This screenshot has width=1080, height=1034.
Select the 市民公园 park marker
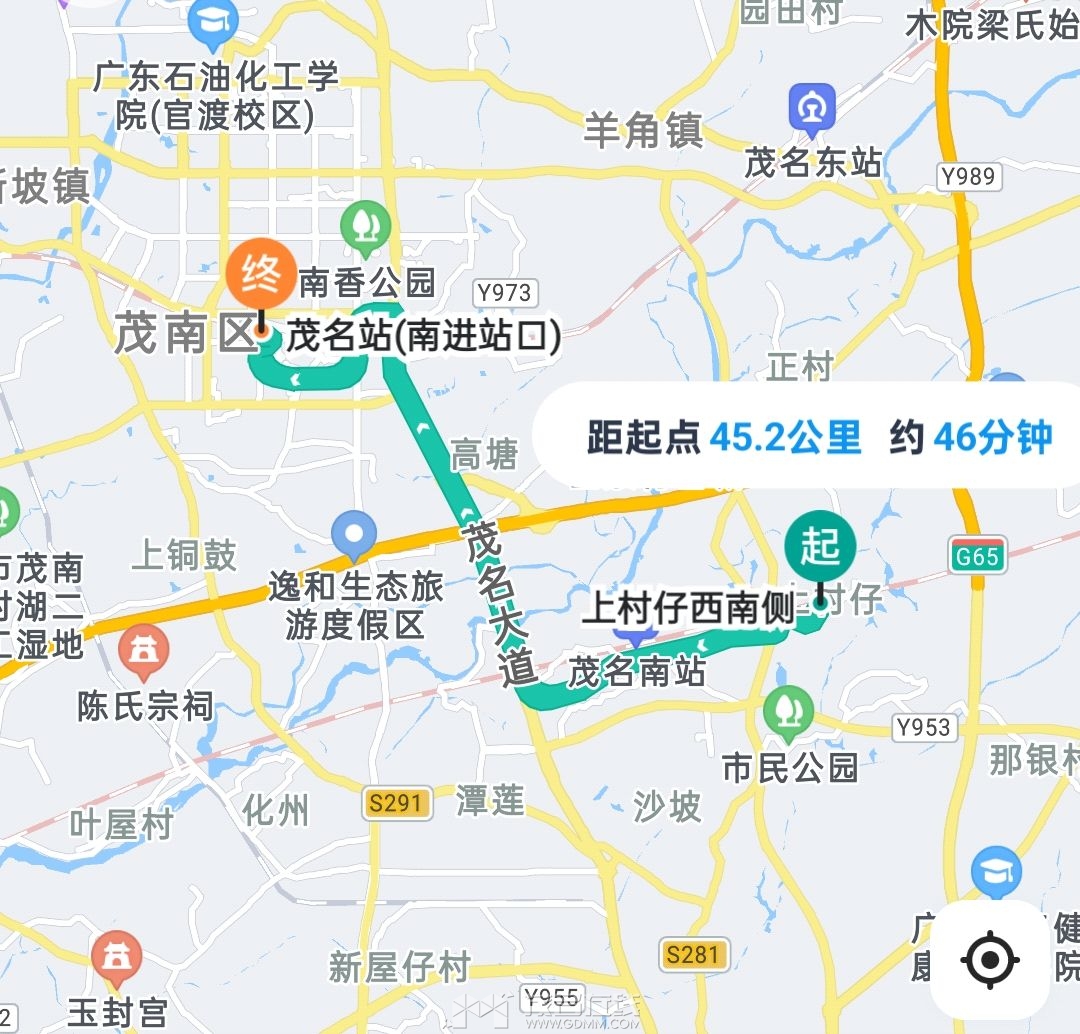click(789, 709)
